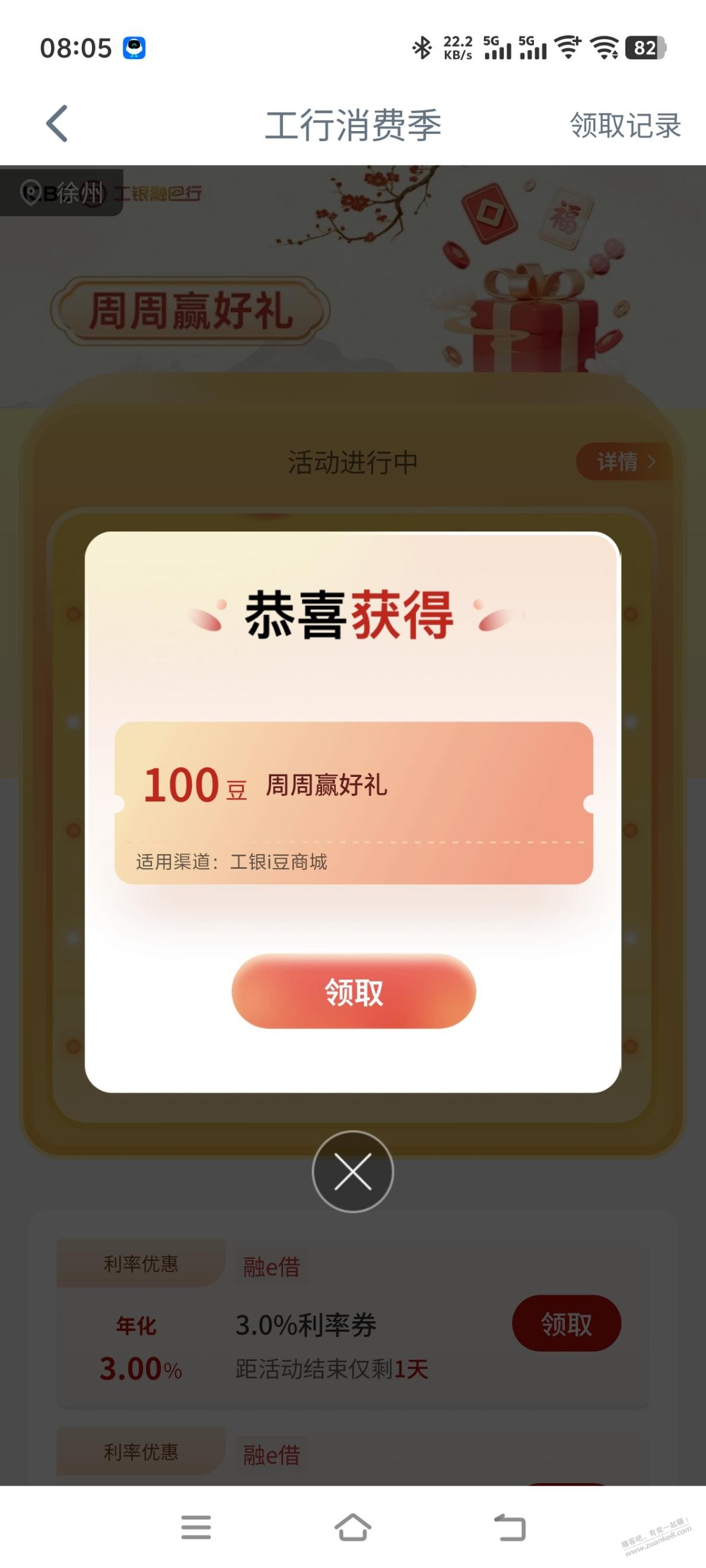This screenshot has height=1568, width=706.
Task: Tap 领取 for the 3.0% interest rate coupon
Action: (x=566, y=1324)
